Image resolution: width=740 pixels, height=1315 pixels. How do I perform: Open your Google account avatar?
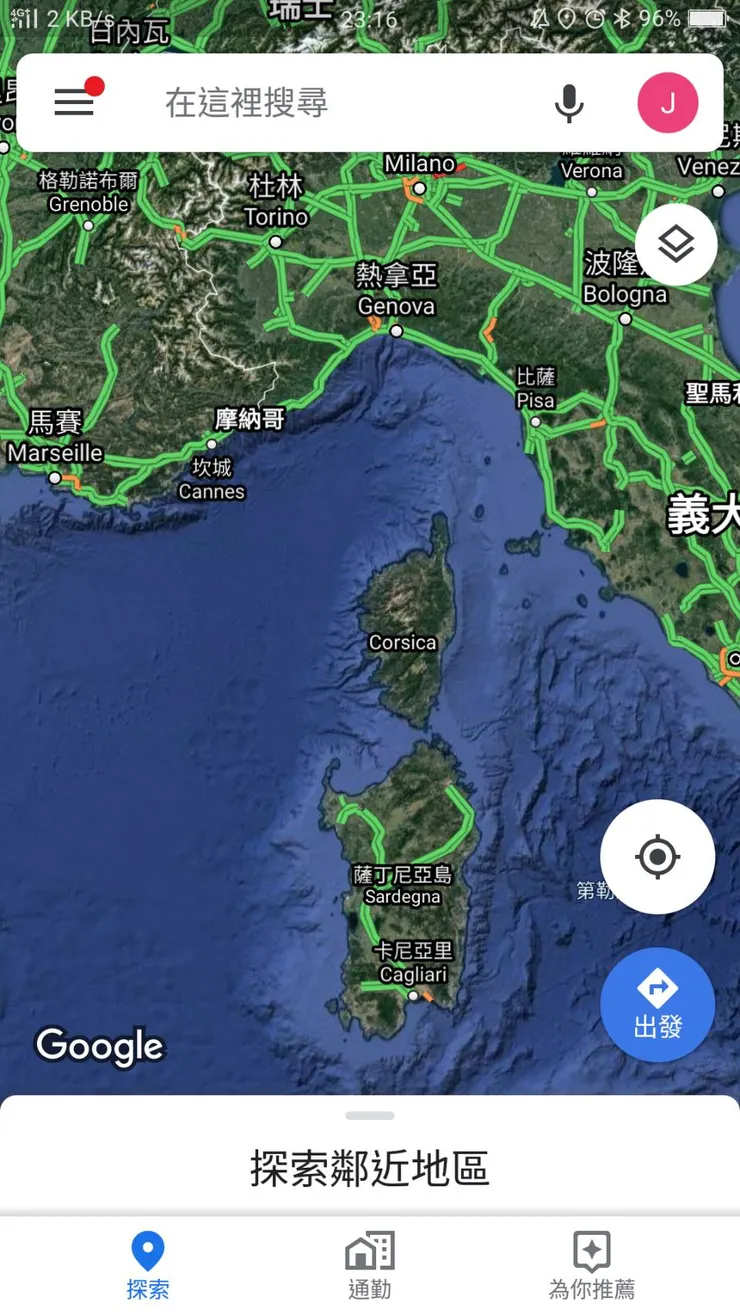(x=666, y=102)
